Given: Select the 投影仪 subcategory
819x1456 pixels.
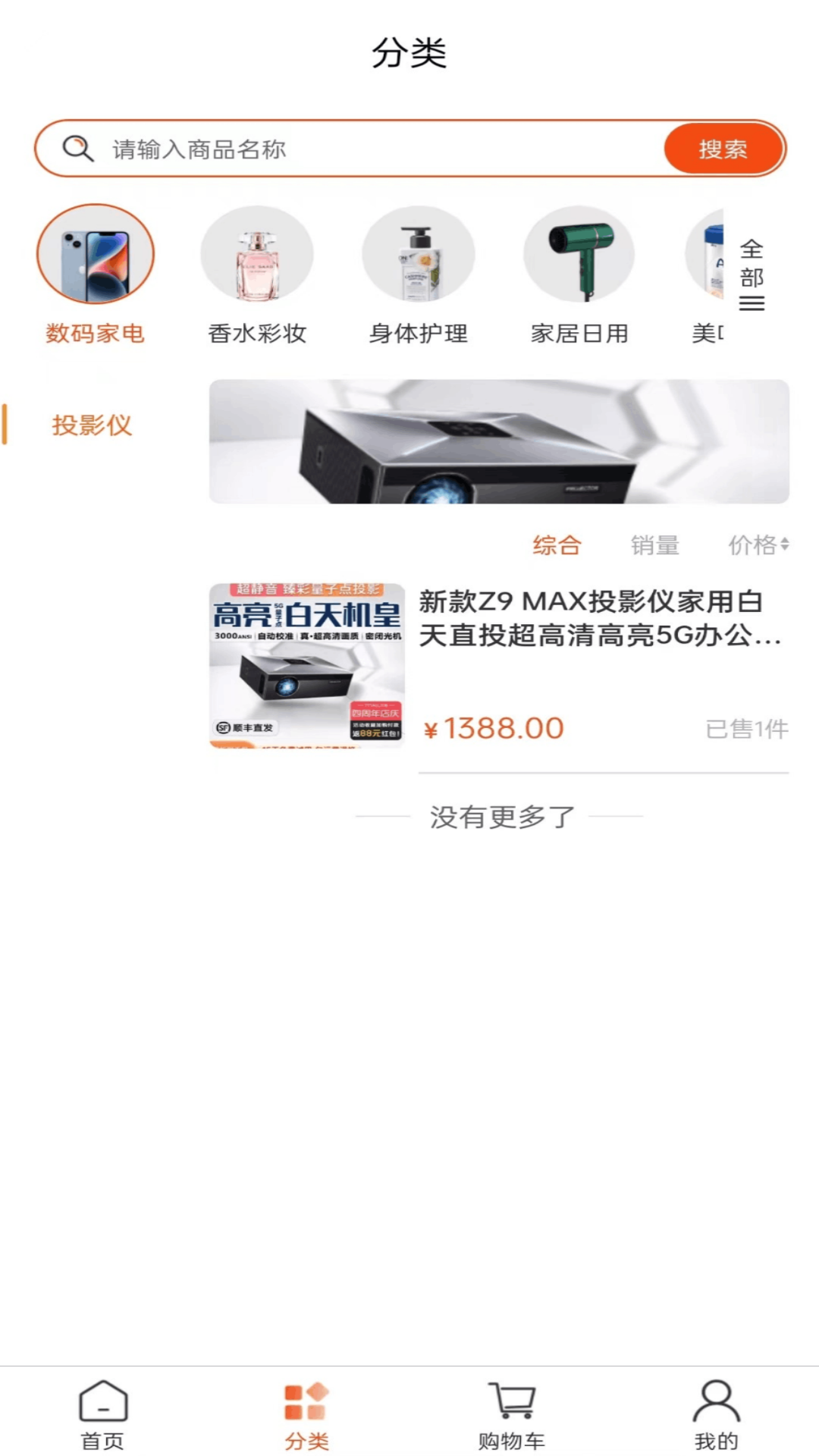Looking at the screenshot, I should tap(92, 425).
